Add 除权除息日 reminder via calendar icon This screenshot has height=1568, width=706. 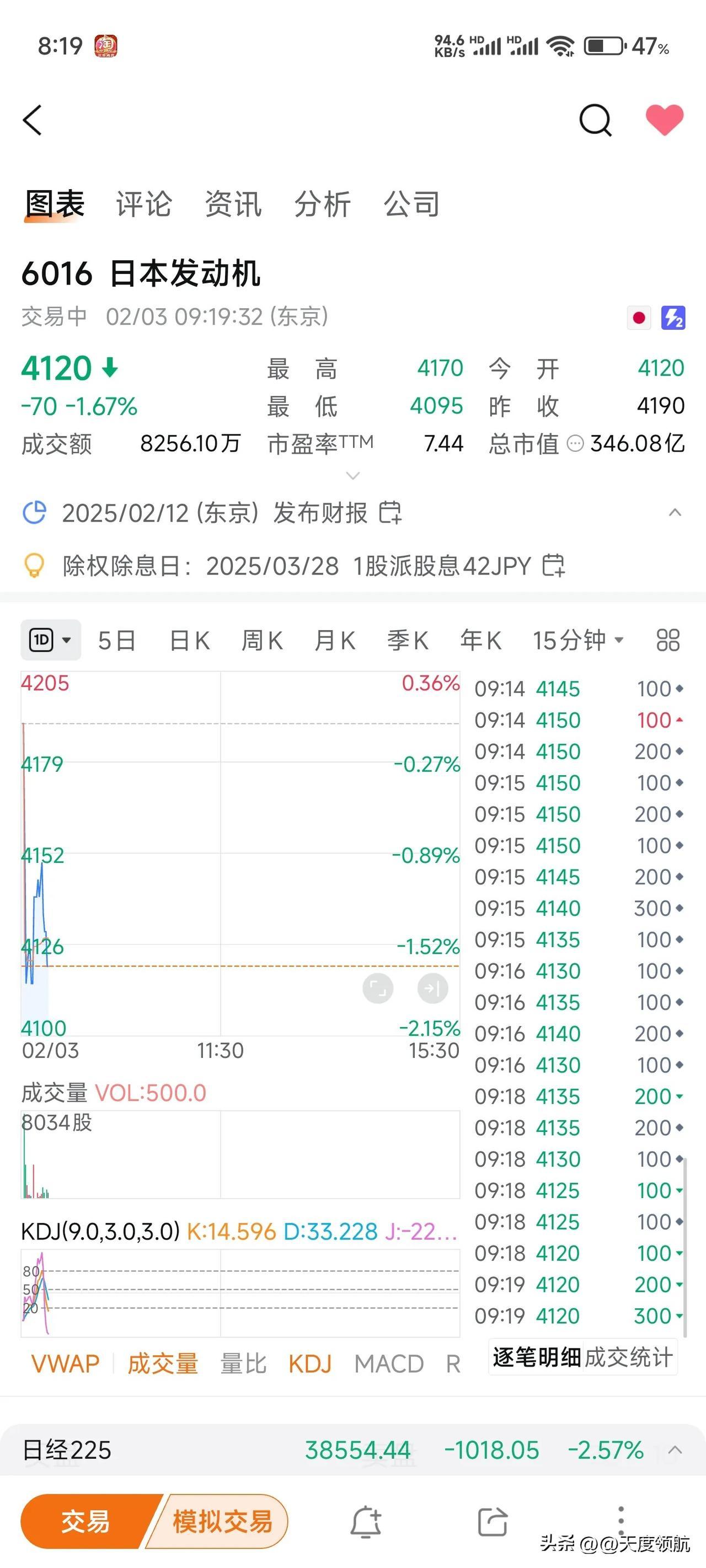click(555, 566)
